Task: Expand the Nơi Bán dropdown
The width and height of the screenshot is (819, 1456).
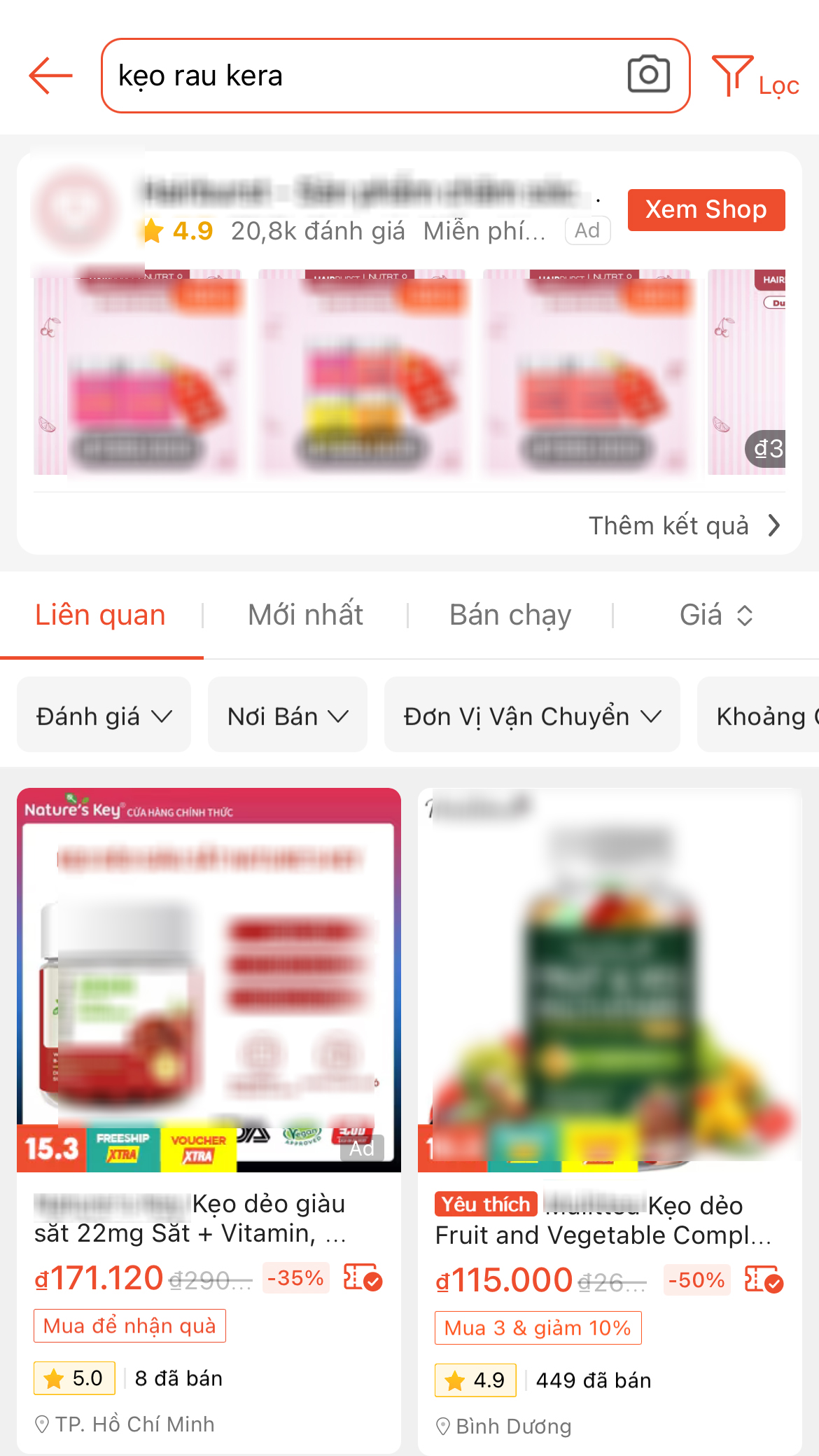Action: tap(287, 716)
